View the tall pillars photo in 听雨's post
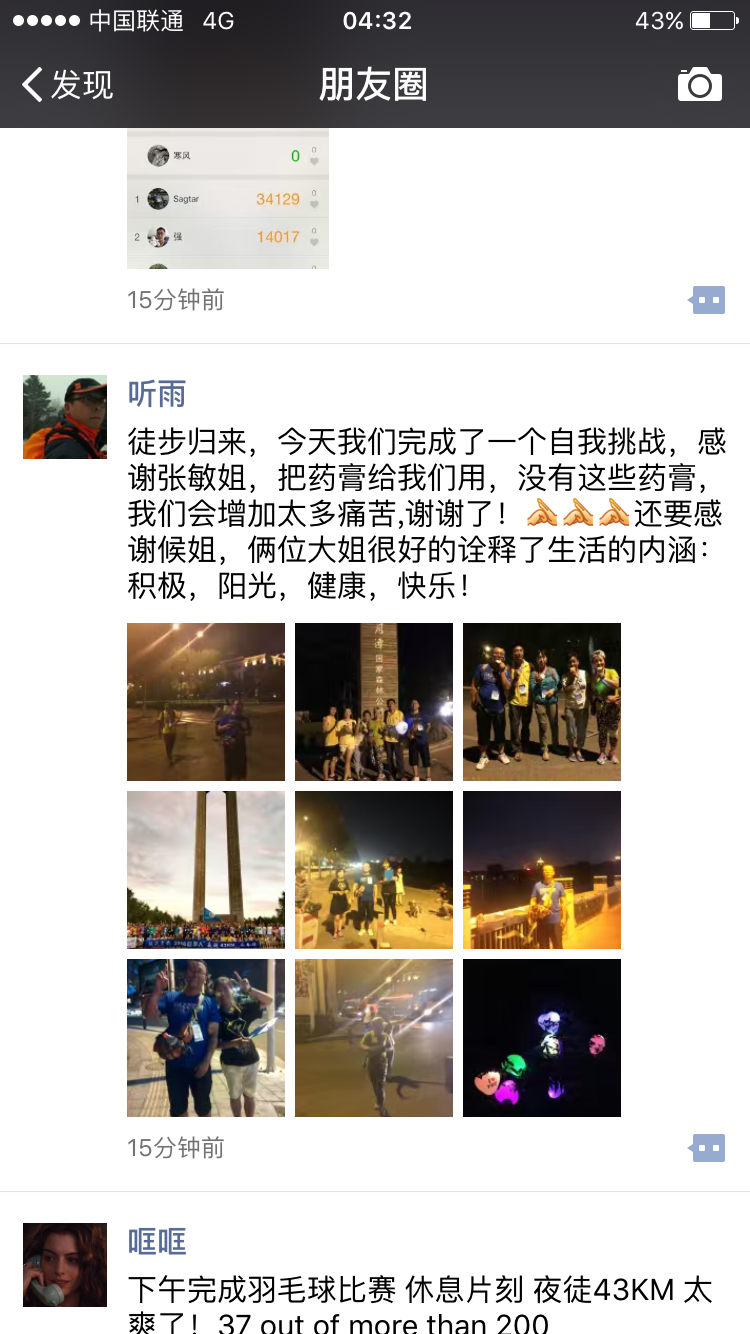 click(x=206, y=870)
